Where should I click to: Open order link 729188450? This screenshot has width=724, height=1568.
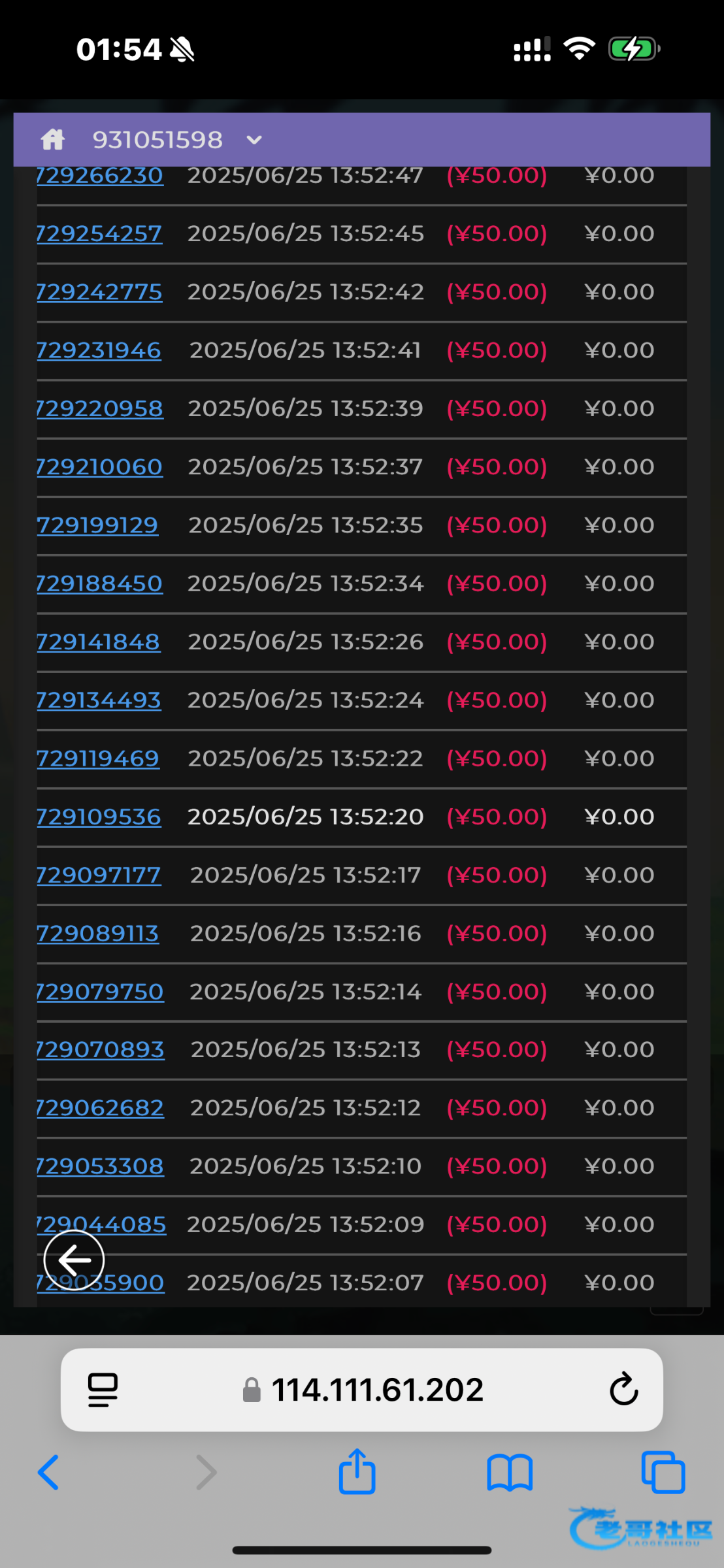coord(99,584)
